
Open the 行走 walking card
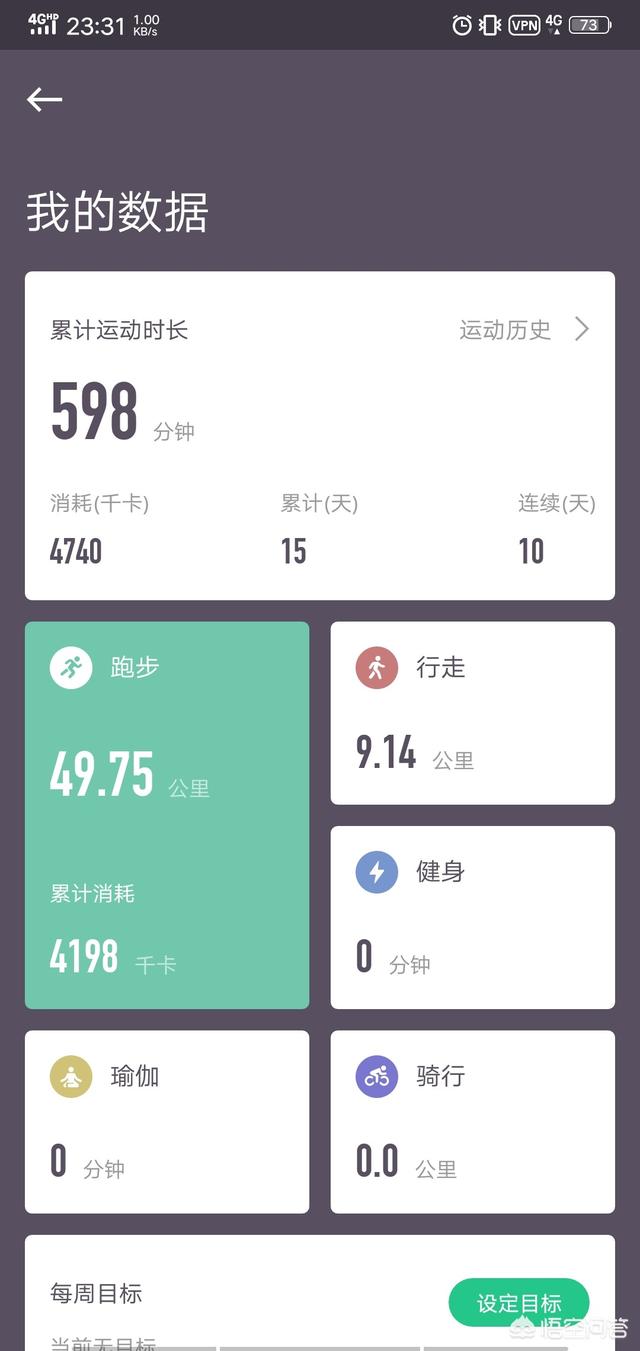tap(473, 713)
